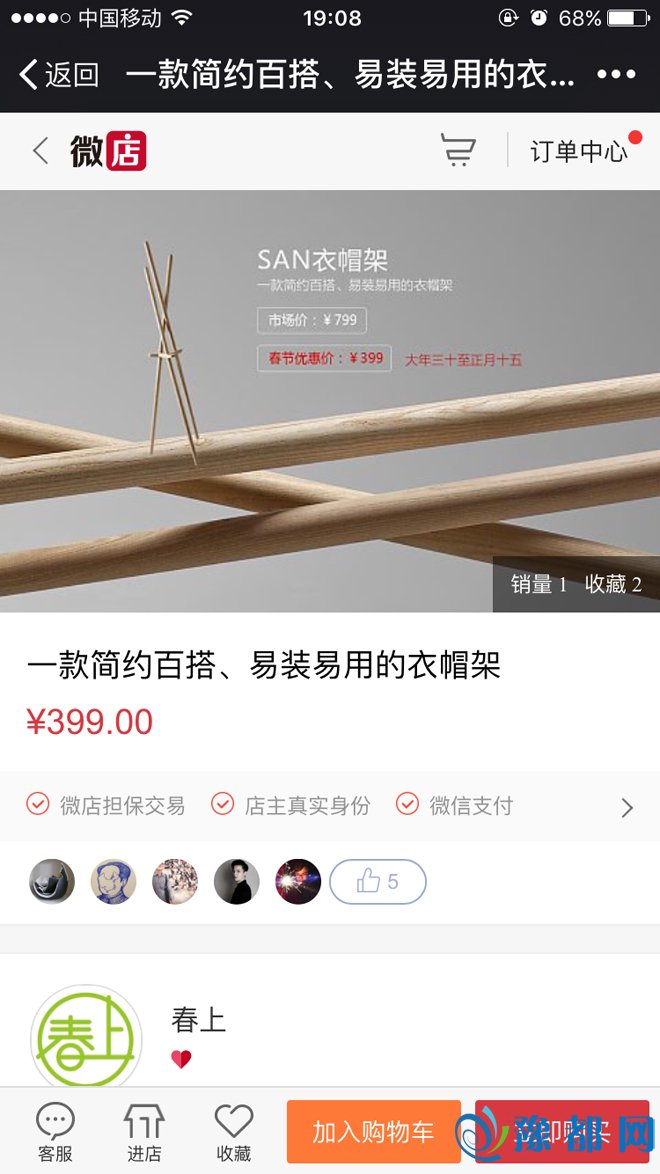Save the item with 收藏
The image size is (660, 1174).
click(234, 1133)
